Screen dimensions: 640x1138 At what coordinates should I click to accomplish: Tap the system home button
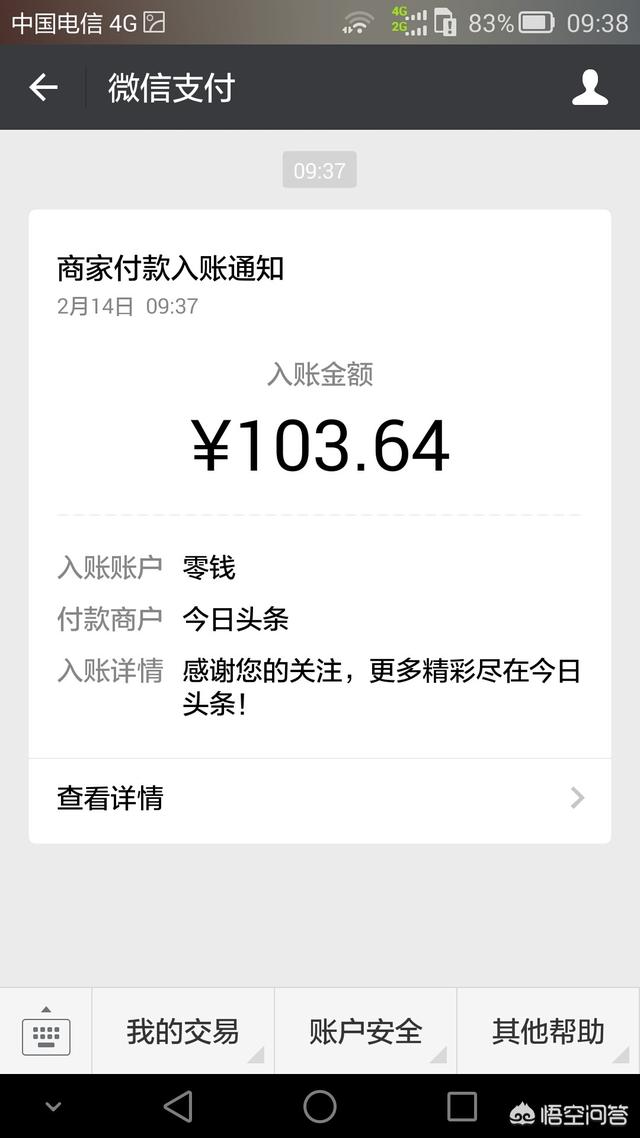pyautogui.click(x=320, y=1106)
